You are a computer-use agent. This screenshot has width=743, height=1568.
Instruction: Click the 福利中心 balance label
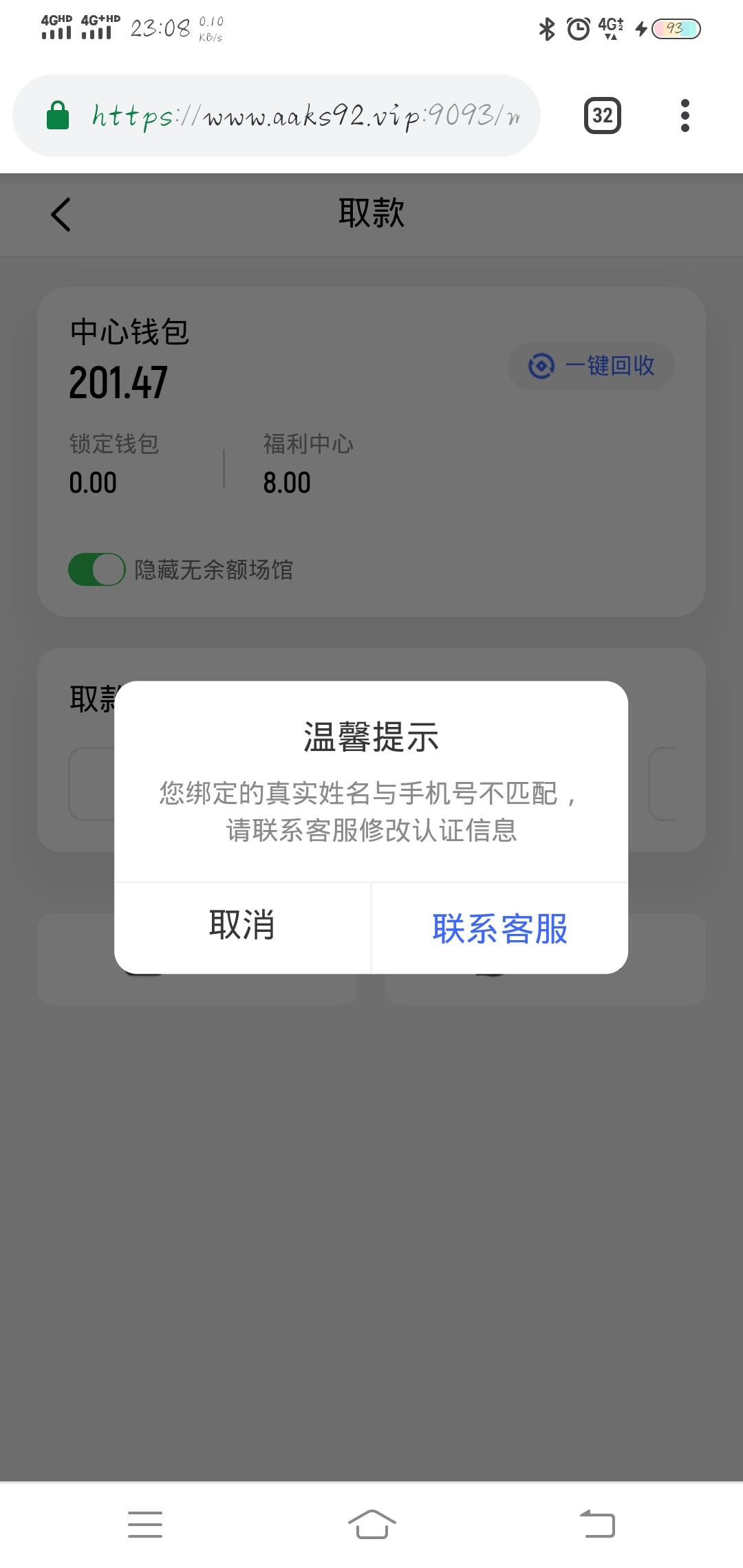coord(309,444)
